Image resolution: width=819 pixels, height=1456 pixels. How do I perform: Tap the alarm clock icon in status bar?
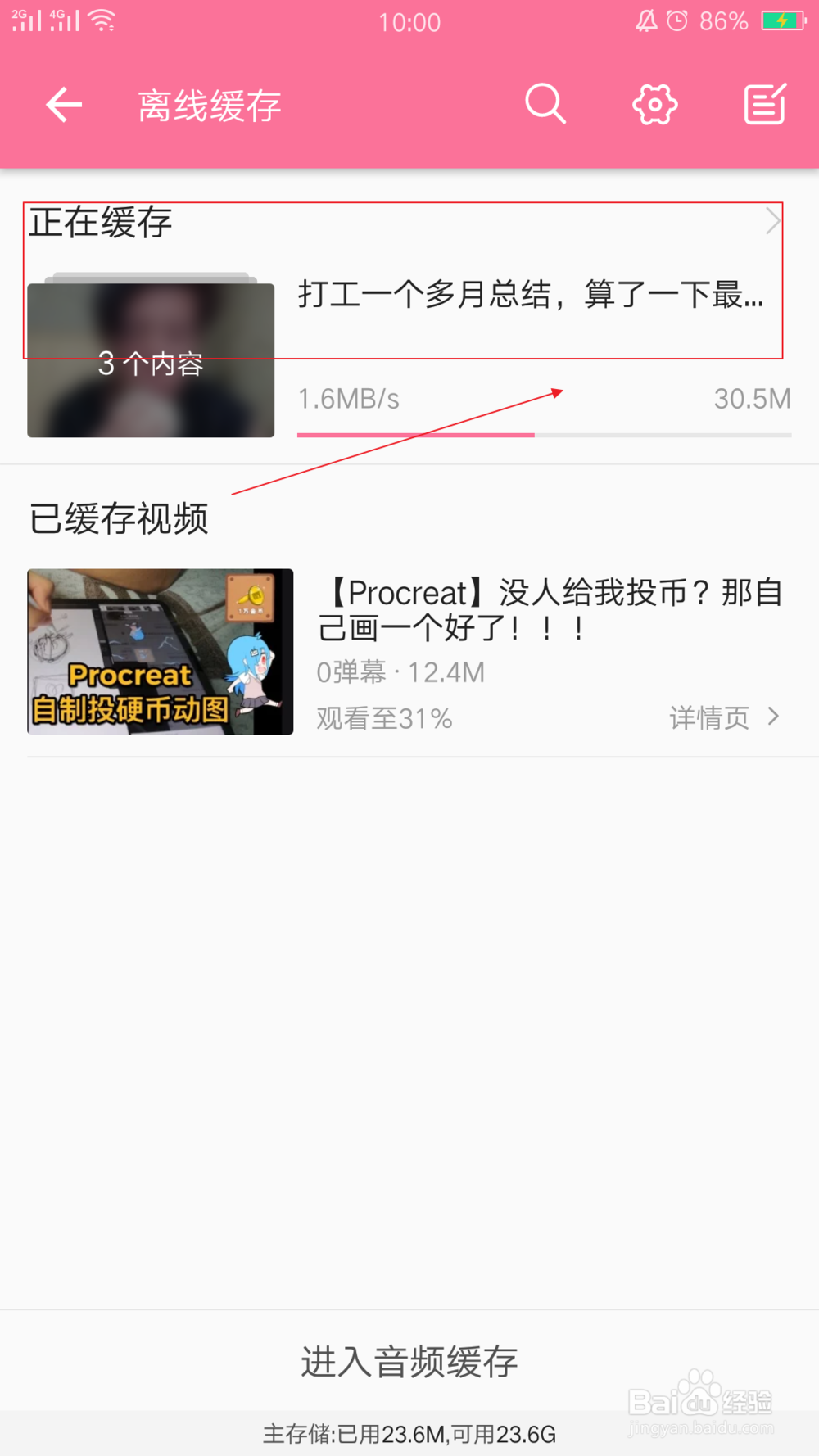point(676,21)
